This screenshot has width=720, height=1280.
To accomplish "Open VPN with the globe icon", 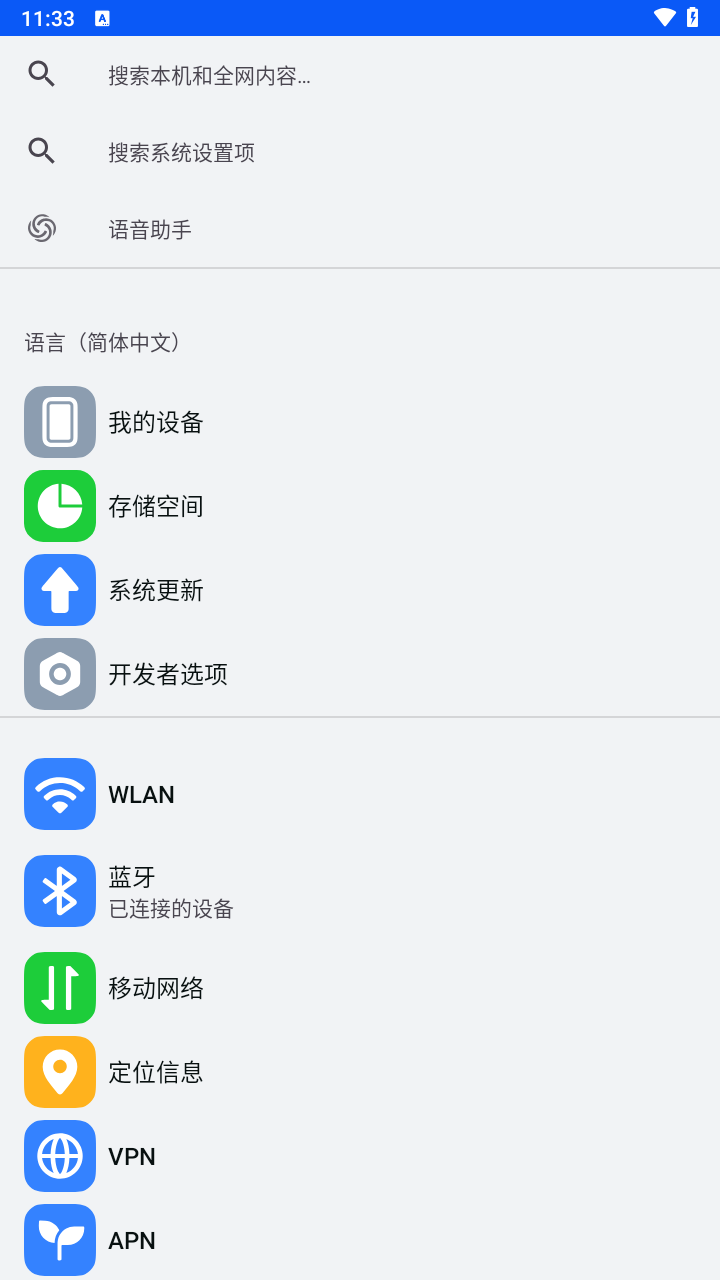I will [x=60, y=1155].
